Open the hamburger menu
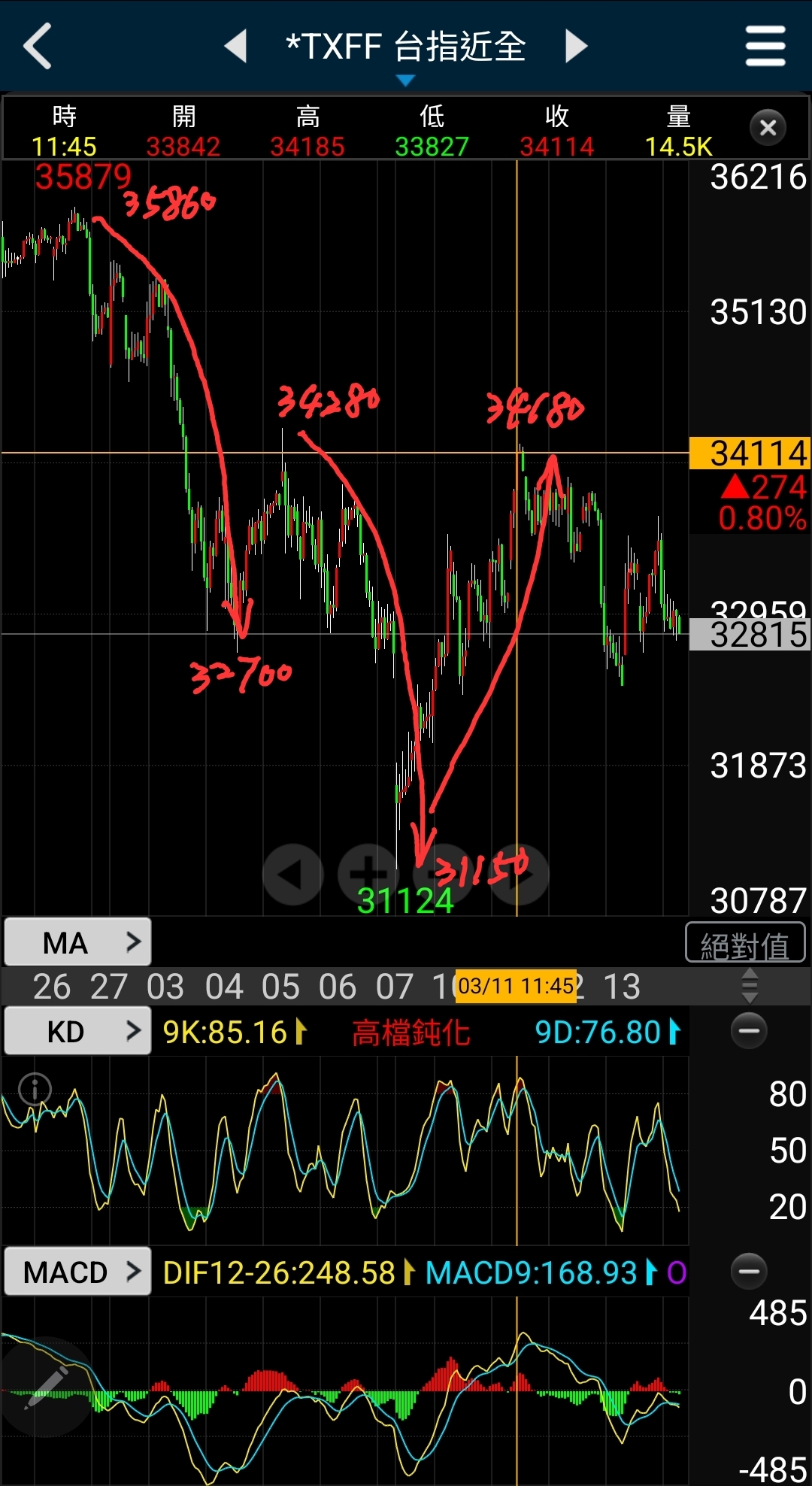 (765, 46)
